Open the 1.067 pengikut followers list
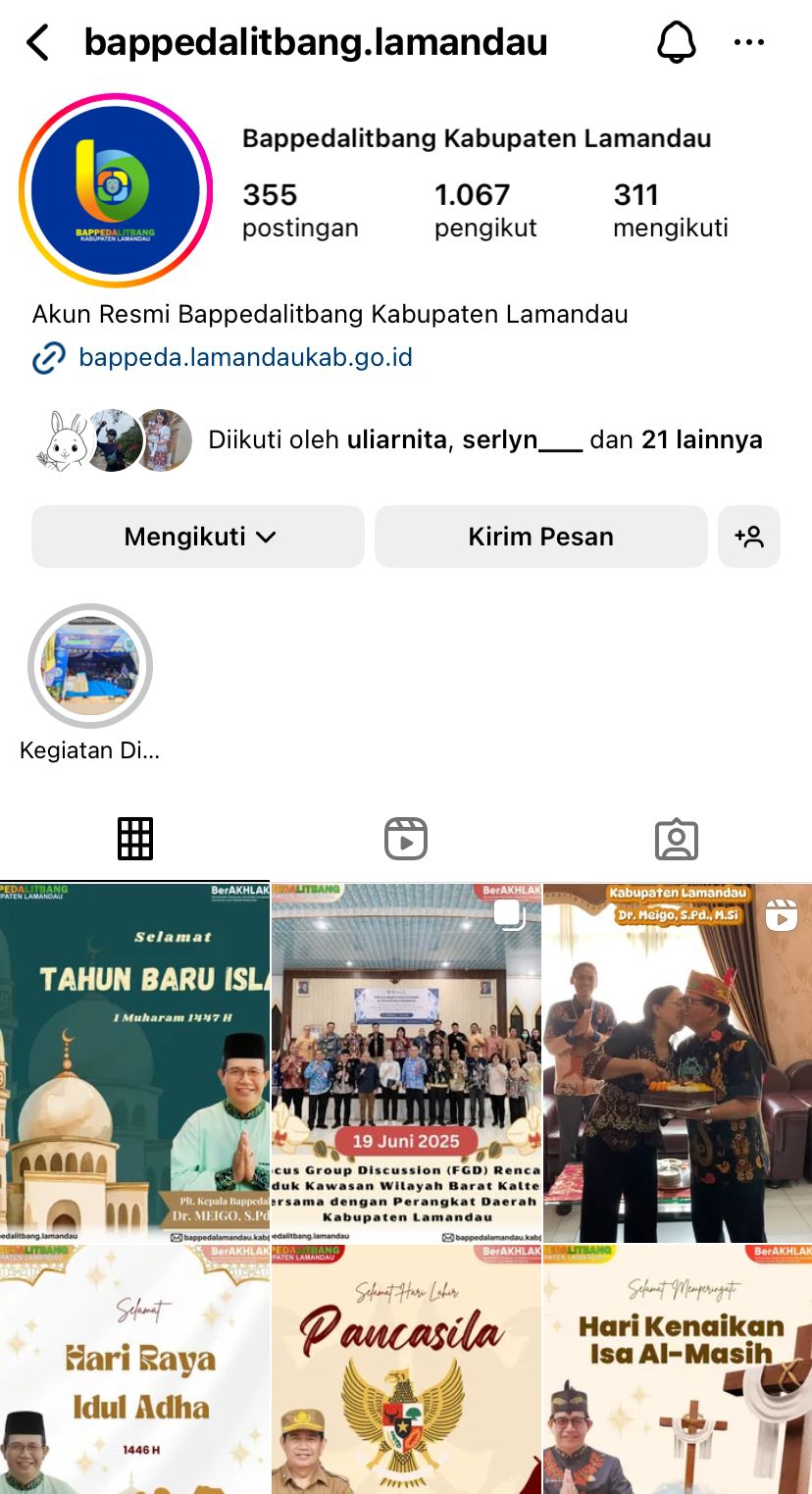Screen dimensions: 812x1494 coord(485,210)
